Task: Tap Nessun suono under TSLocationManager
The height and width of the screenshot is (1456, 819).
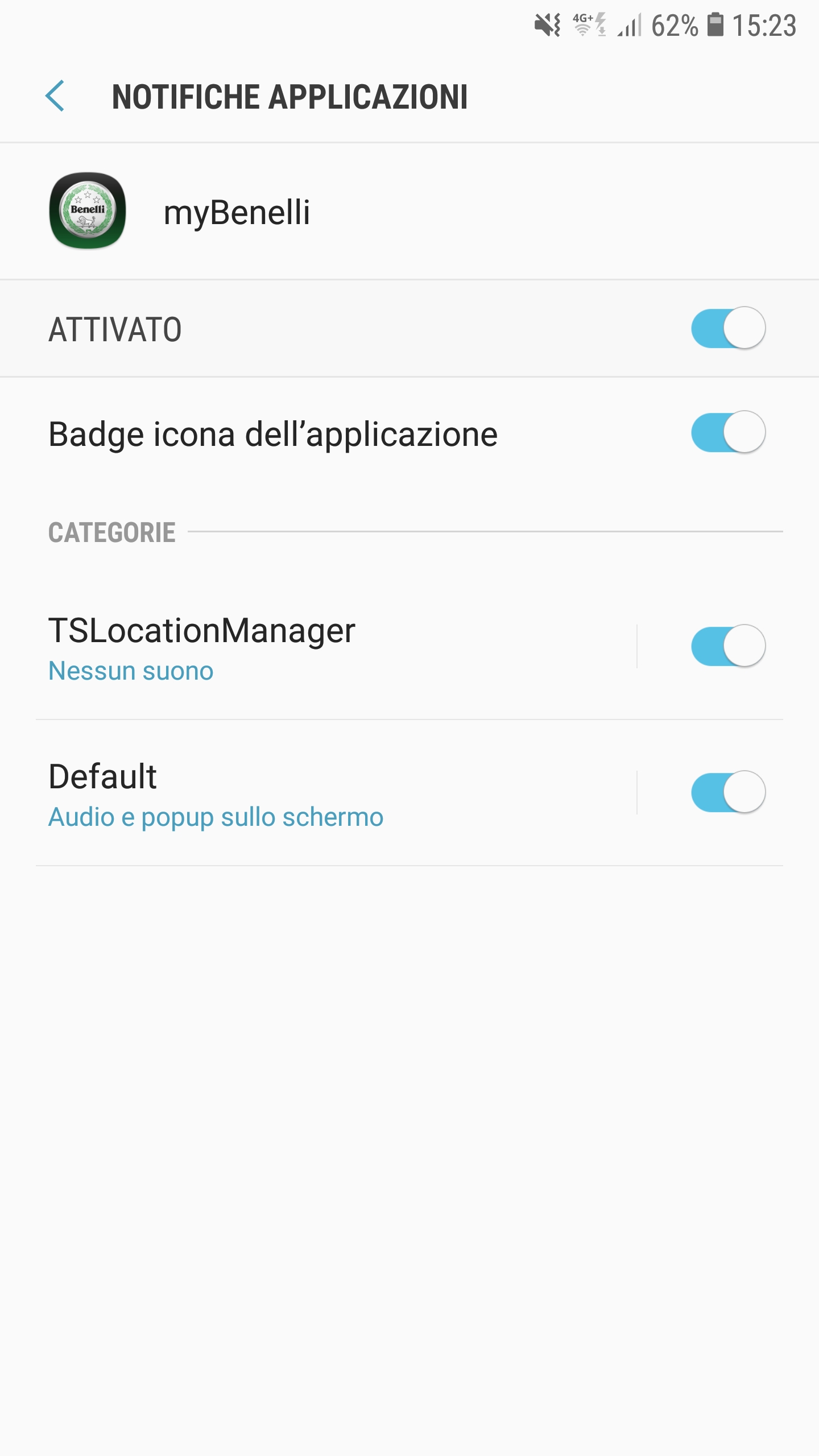Action: tap(130, 671)
